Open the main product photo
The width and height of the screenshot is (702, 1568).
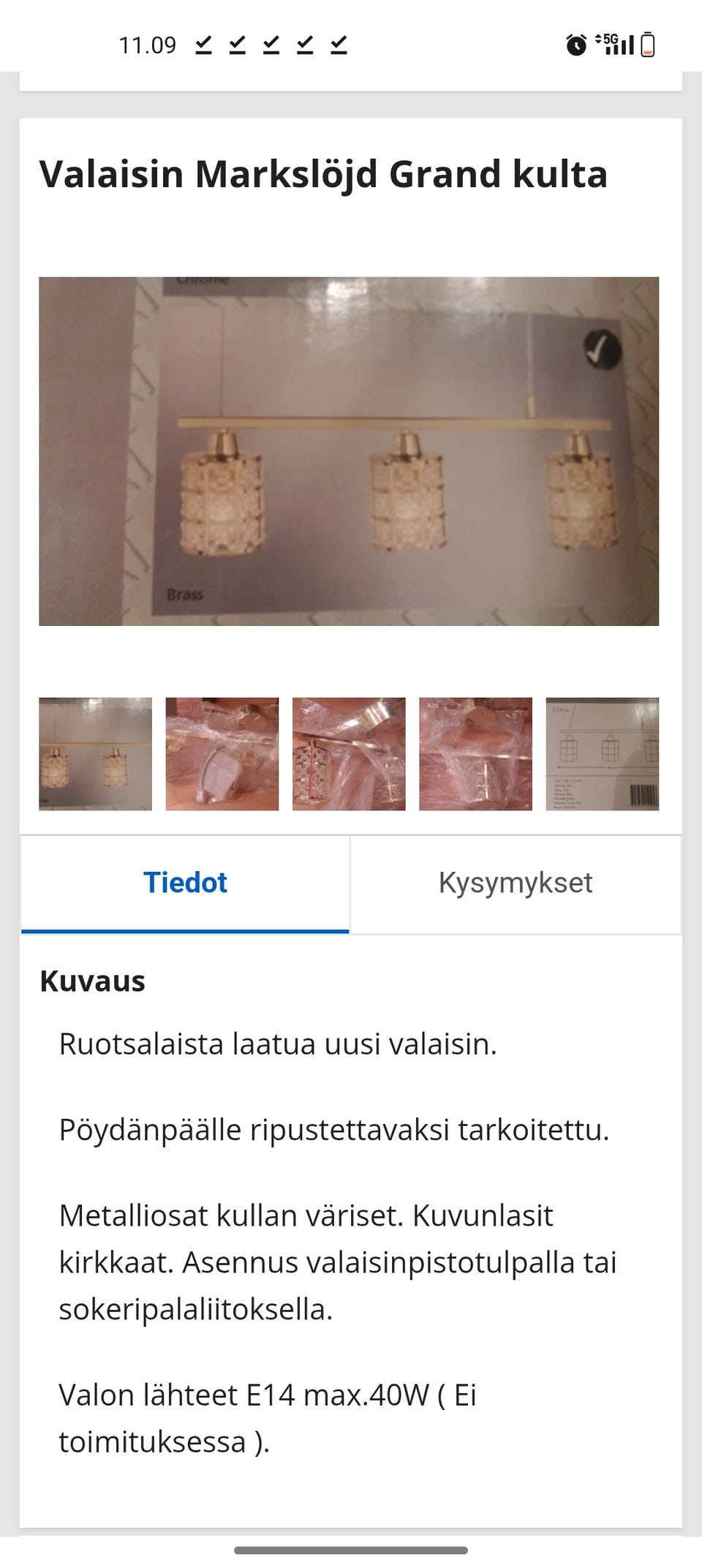point(351,451)
